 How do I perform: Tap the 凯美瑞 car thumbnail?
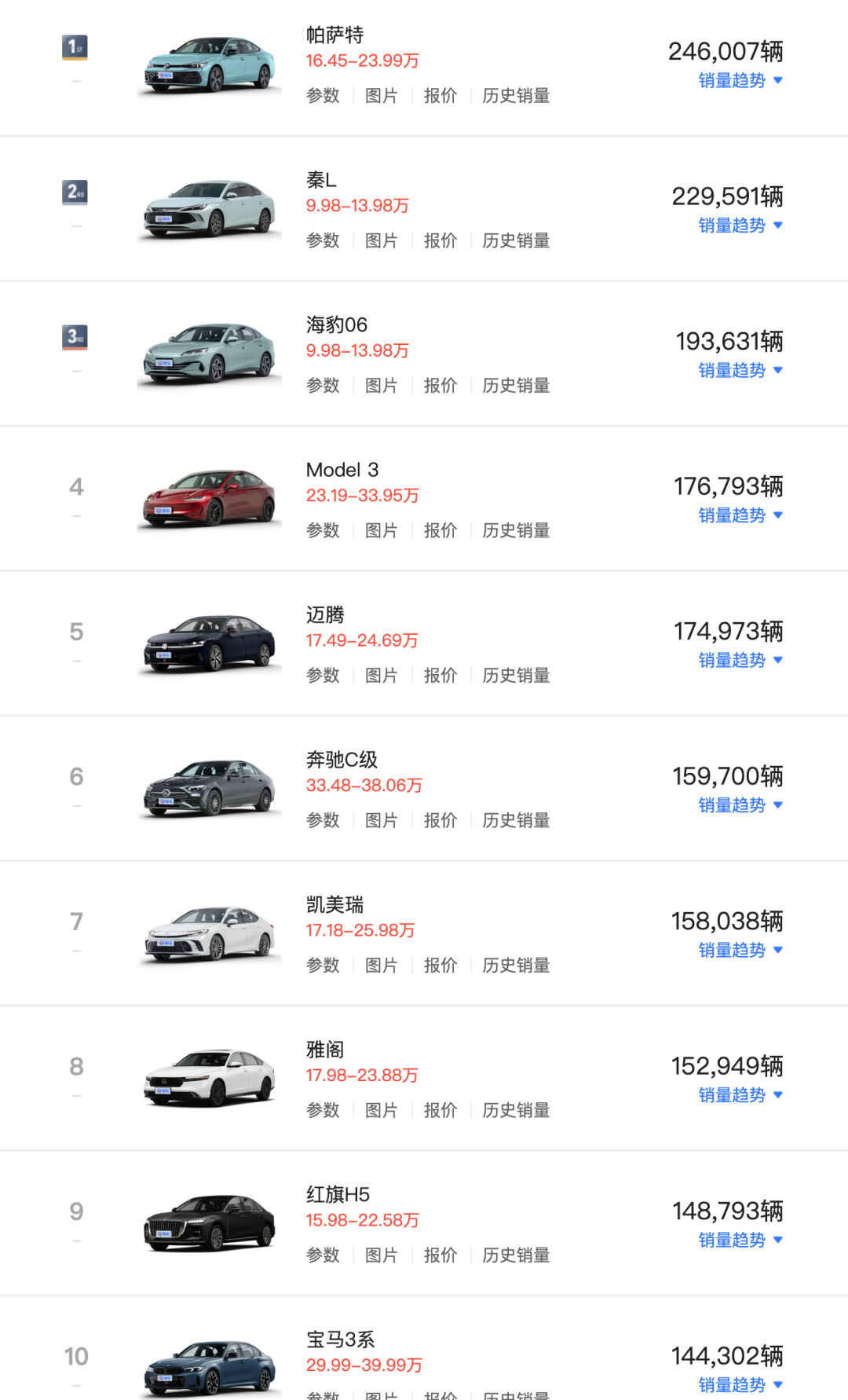(x=210, y=934)
